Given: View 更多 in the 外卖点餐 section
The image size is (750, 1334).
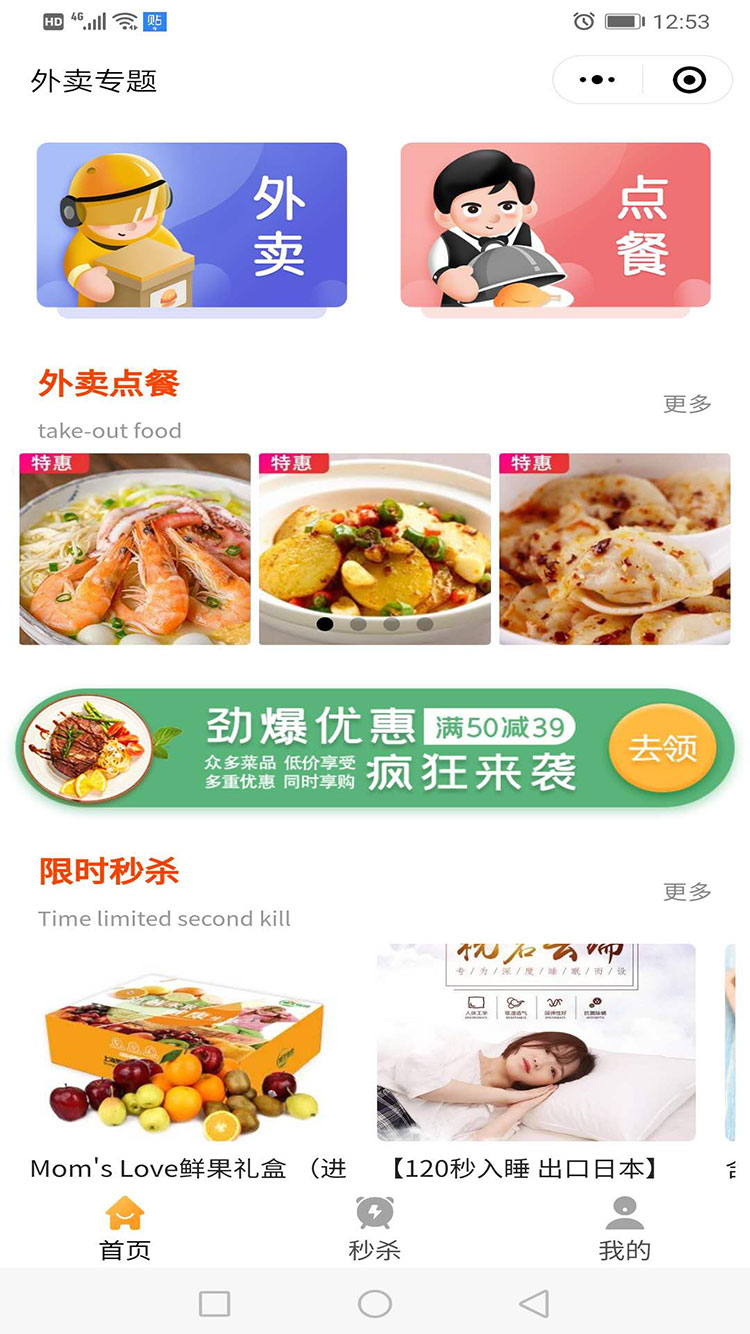Looking at the screenshot, I should pyautogui.click(x=687, y=404).
